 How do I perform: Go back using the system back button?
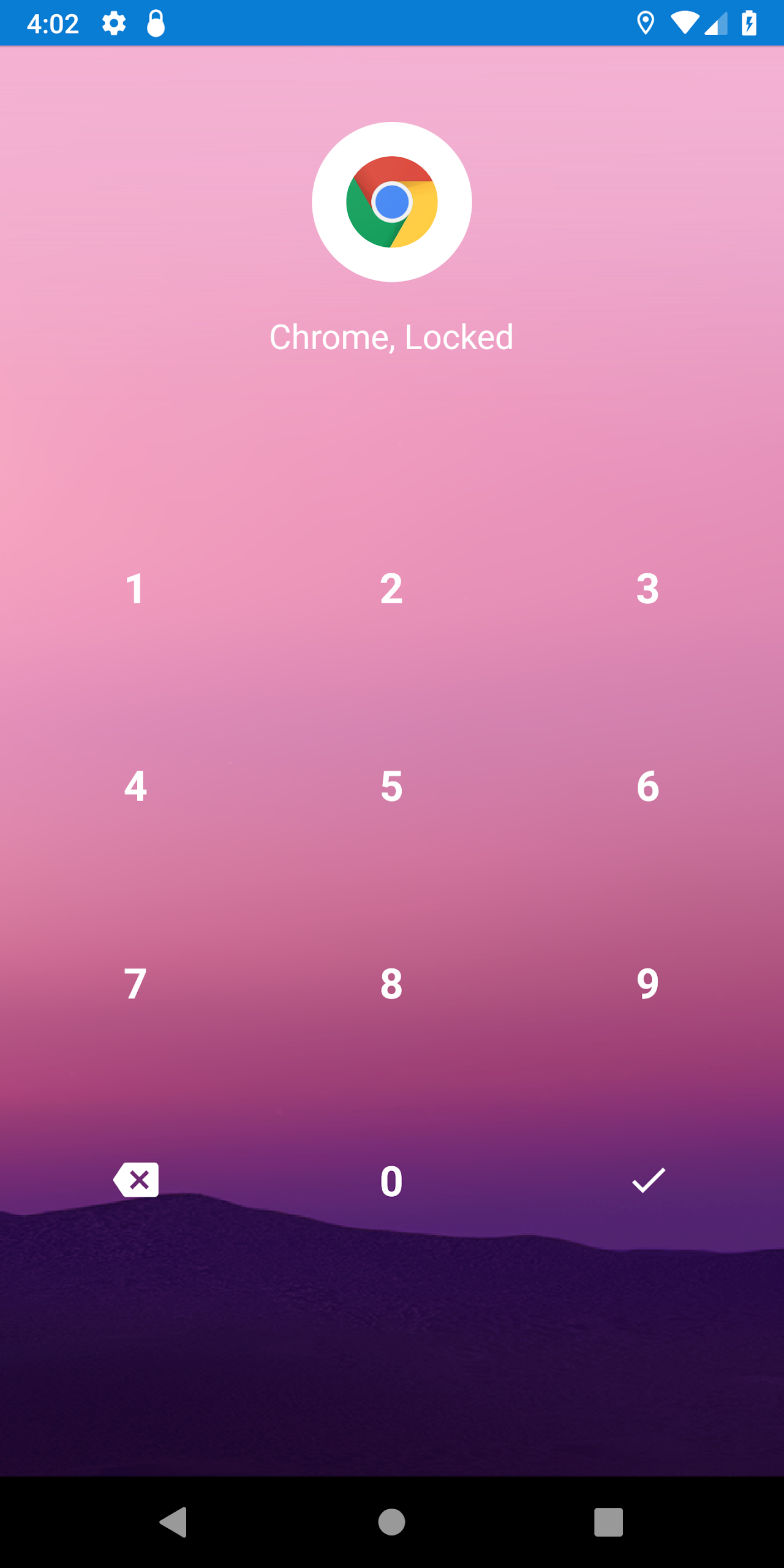click(x=173, y=1522)
